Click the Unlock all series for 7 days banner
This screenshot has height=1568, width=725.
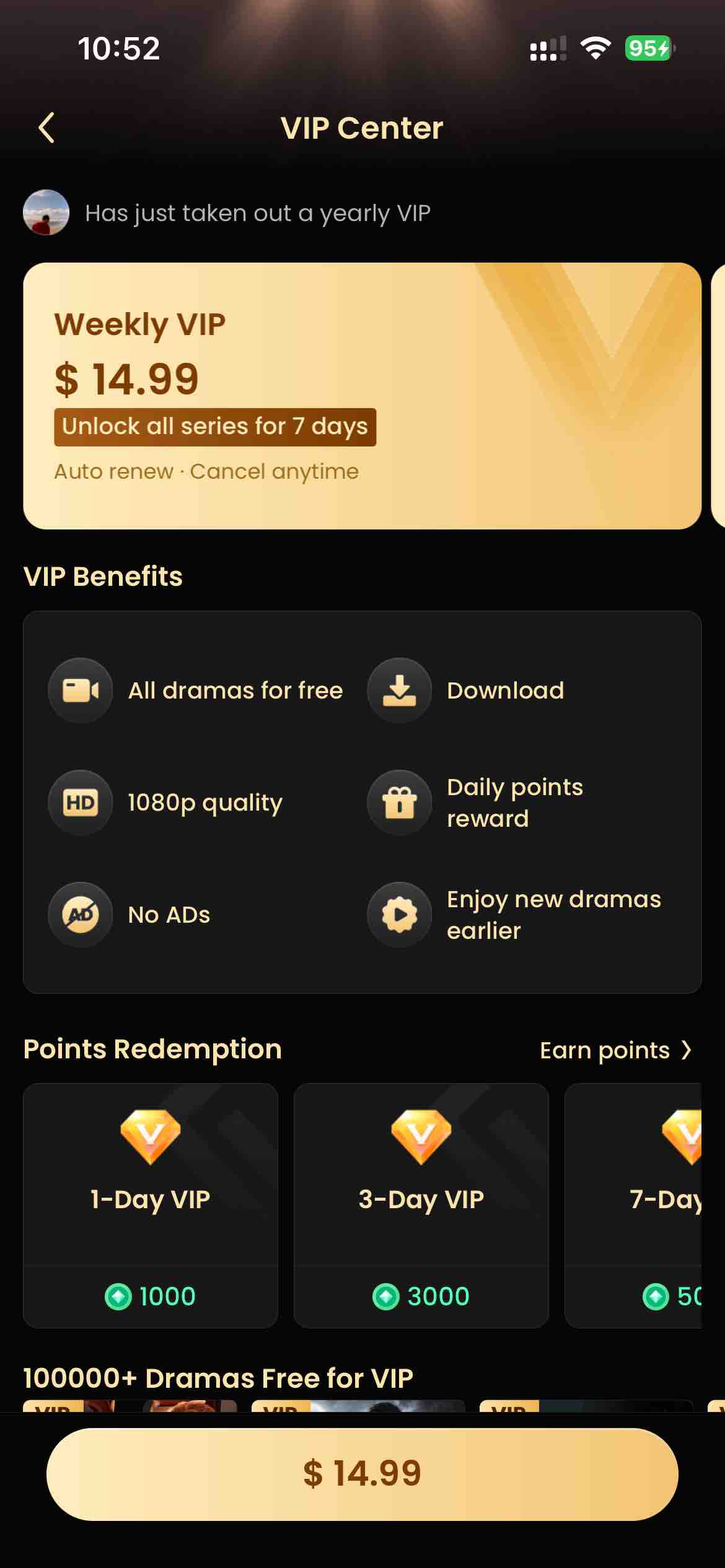click(x=213, y=426)
